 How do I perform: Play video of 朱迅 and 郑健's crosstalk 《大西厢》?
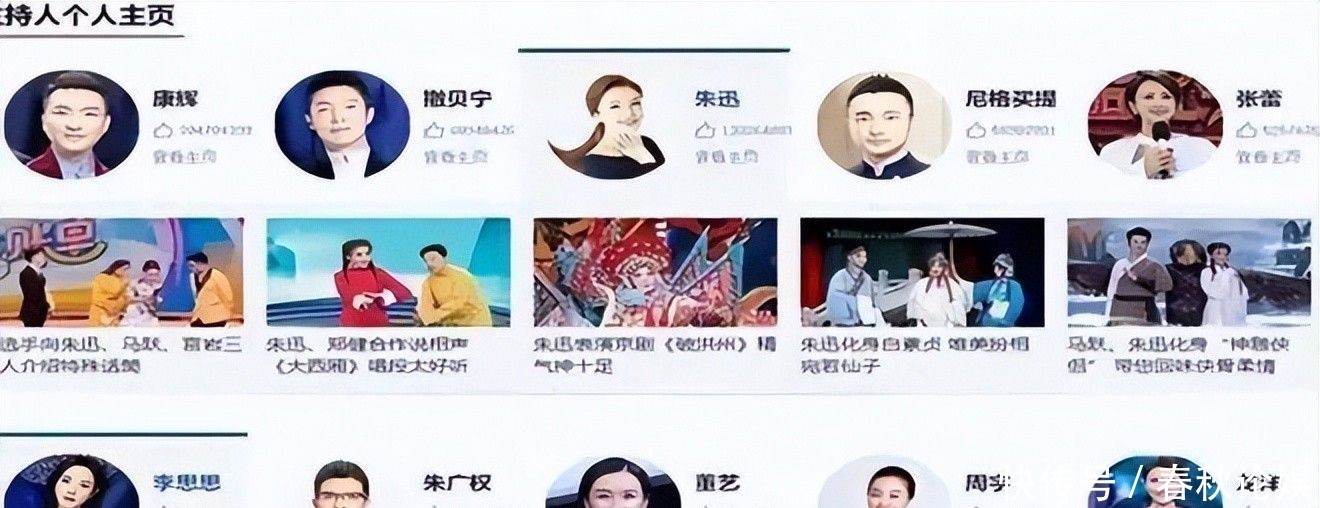point(388,272)
